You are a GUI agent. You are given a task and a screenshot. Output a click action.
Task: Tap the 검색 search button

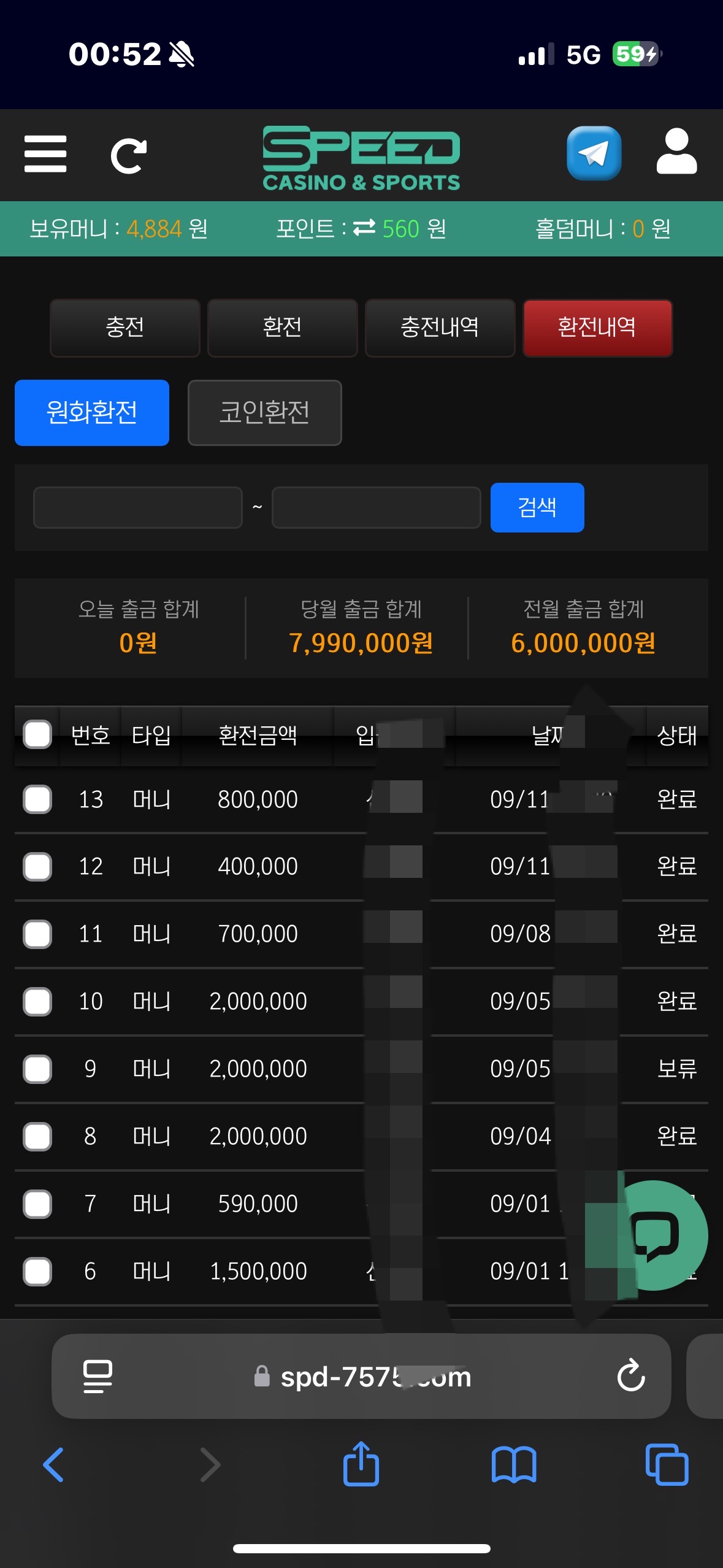(x=537, y=507)
